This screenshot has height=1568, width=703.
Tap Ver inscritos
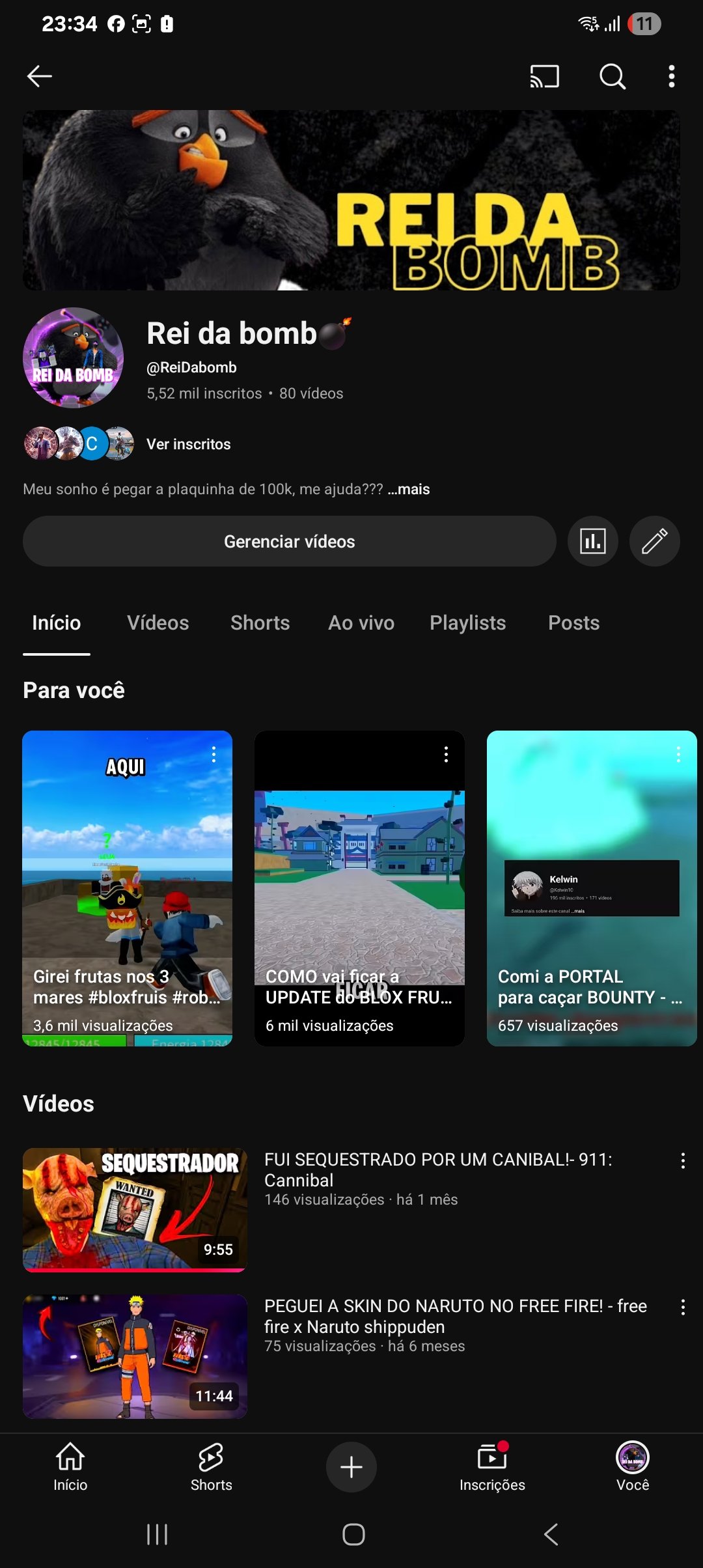point(188,444)
